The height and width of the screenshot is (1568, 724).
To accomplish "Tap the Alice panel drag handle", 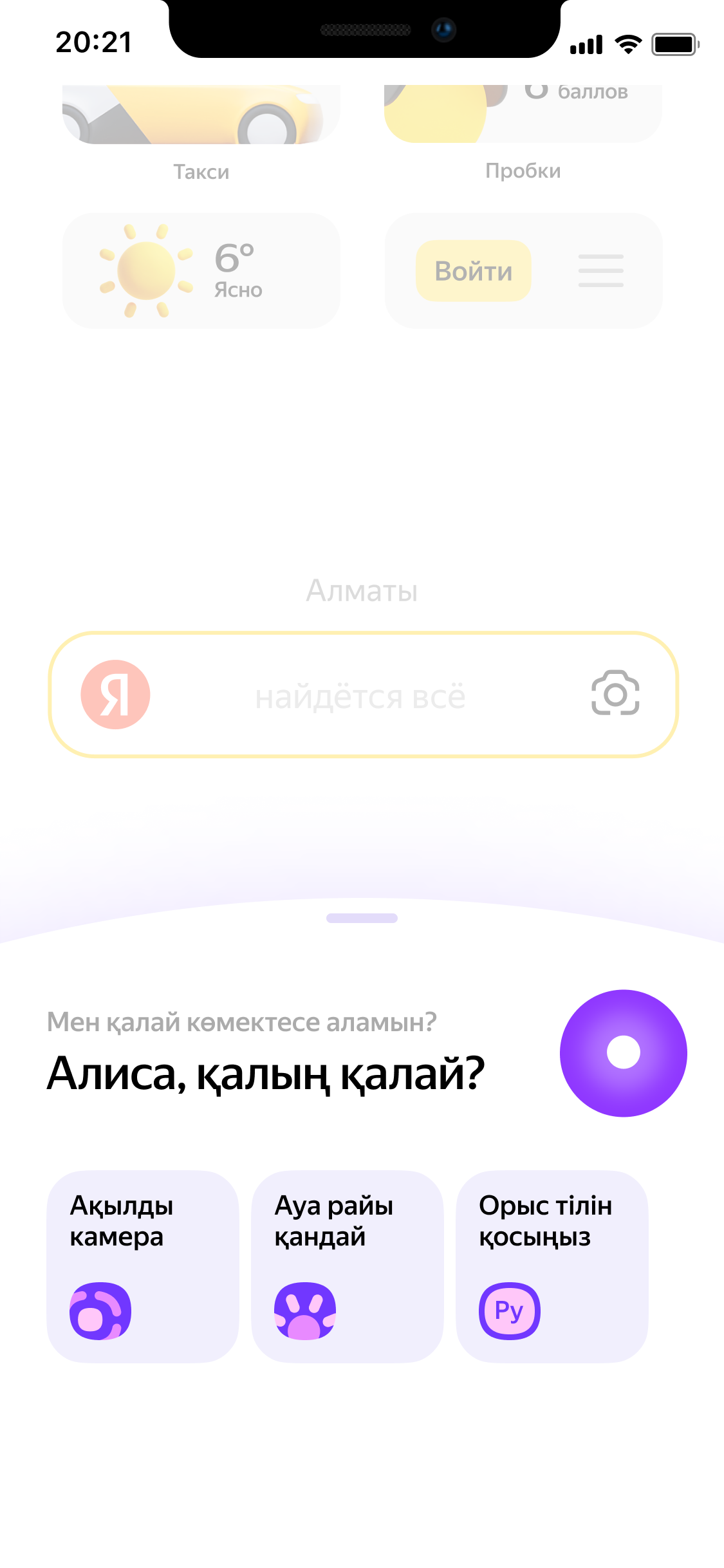I will [x=362, y=918].
